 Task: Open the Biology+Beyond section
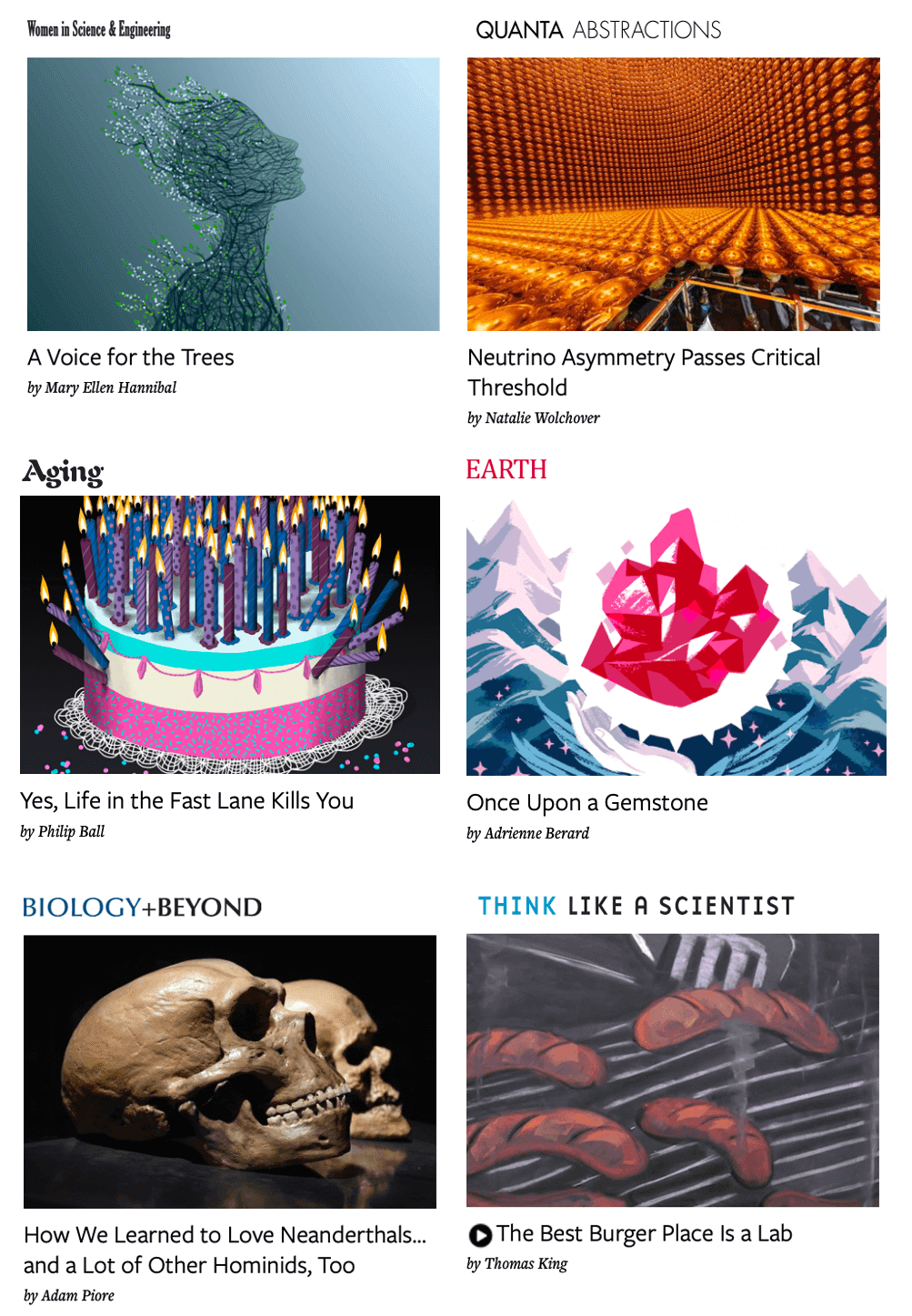coord(142,907)
